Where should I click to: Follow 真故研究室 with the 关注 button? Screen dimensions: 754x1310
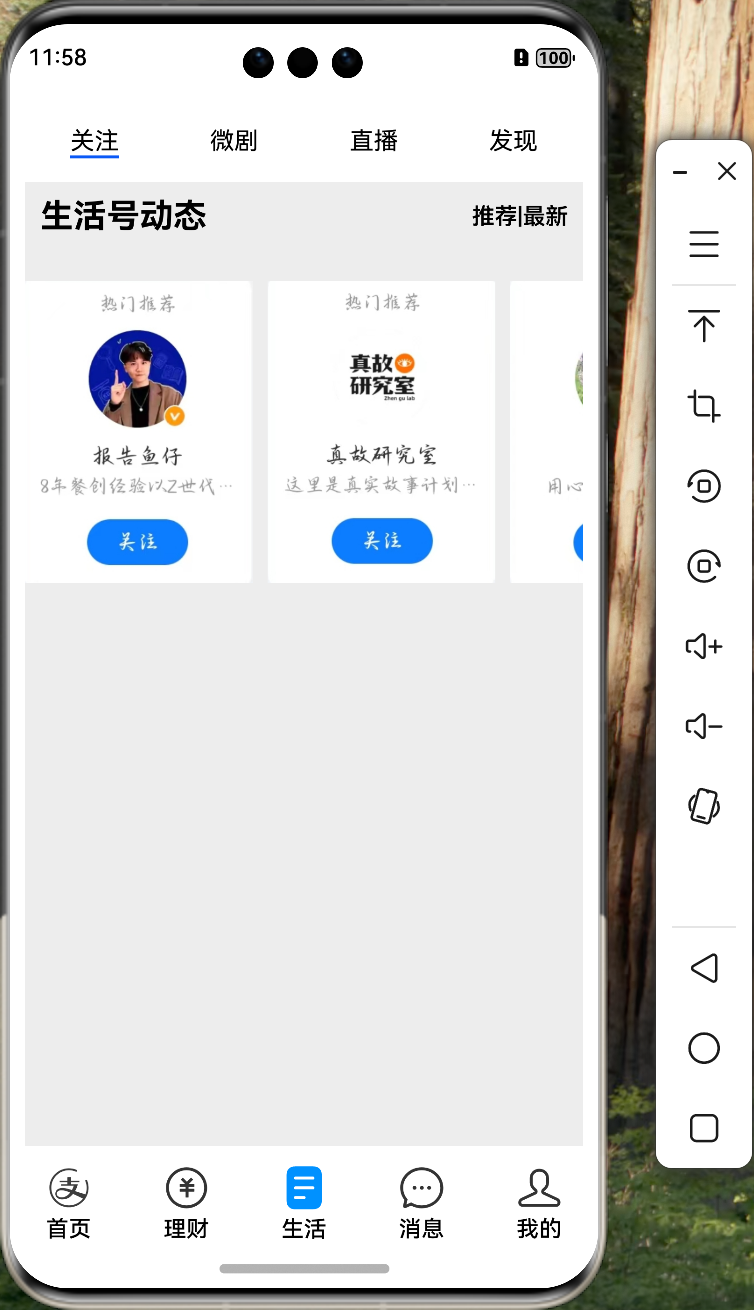tap(382, 541)
